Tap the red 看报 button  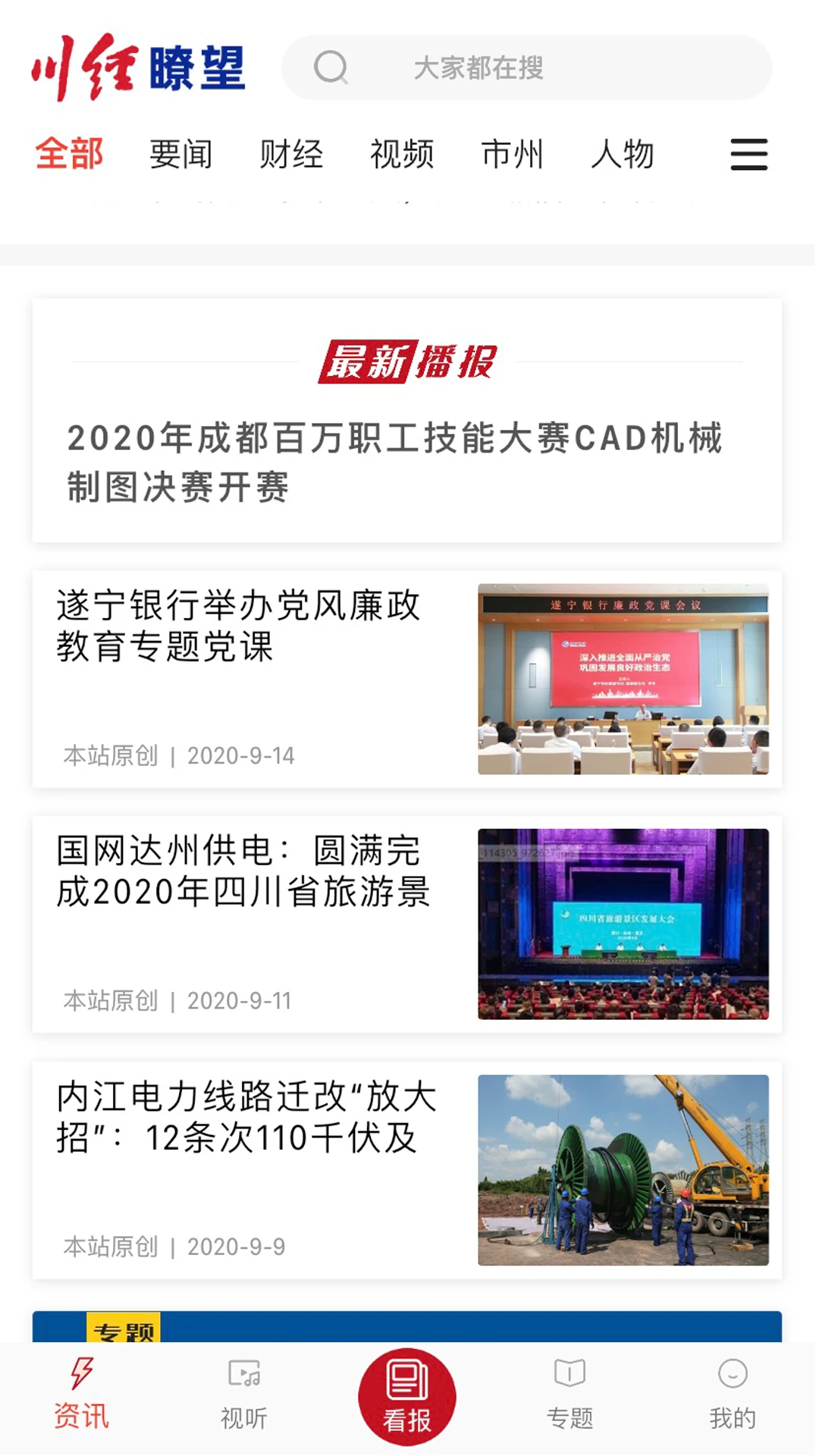pos(407,1397)
